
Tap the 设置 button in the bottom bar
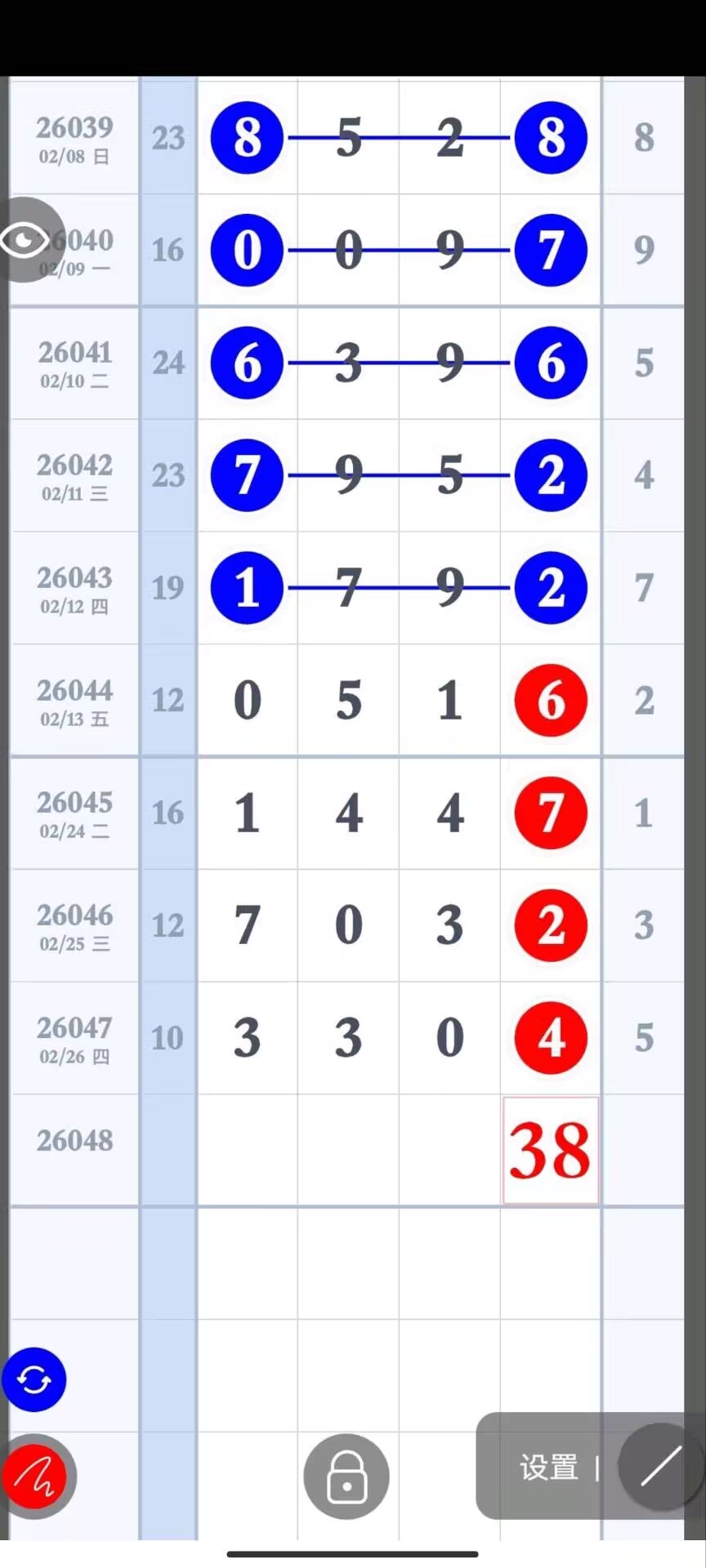549,1468
